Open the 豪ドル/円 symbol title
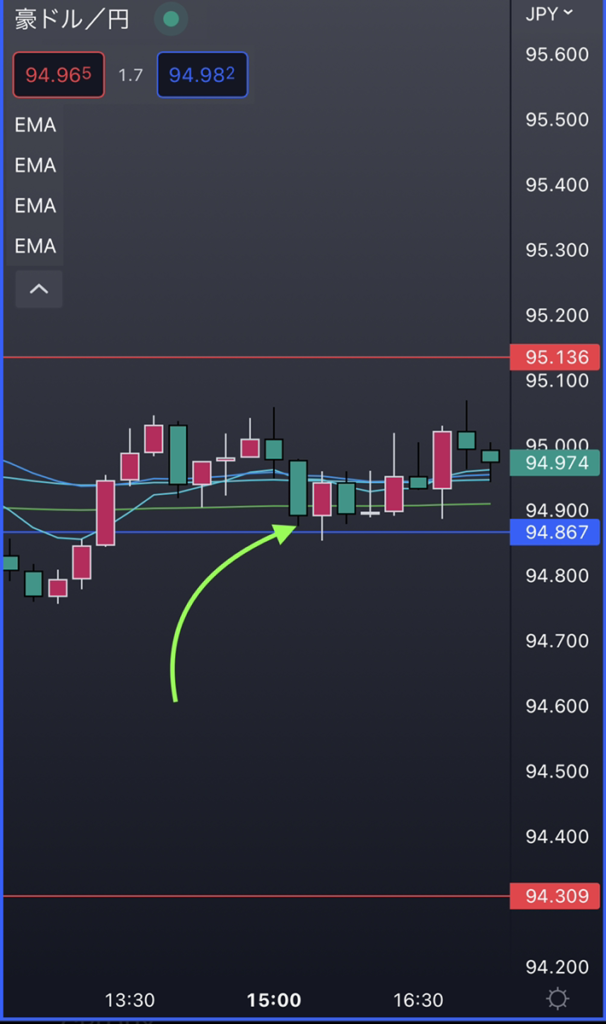 pyautogui.click(x=72, y=19)
